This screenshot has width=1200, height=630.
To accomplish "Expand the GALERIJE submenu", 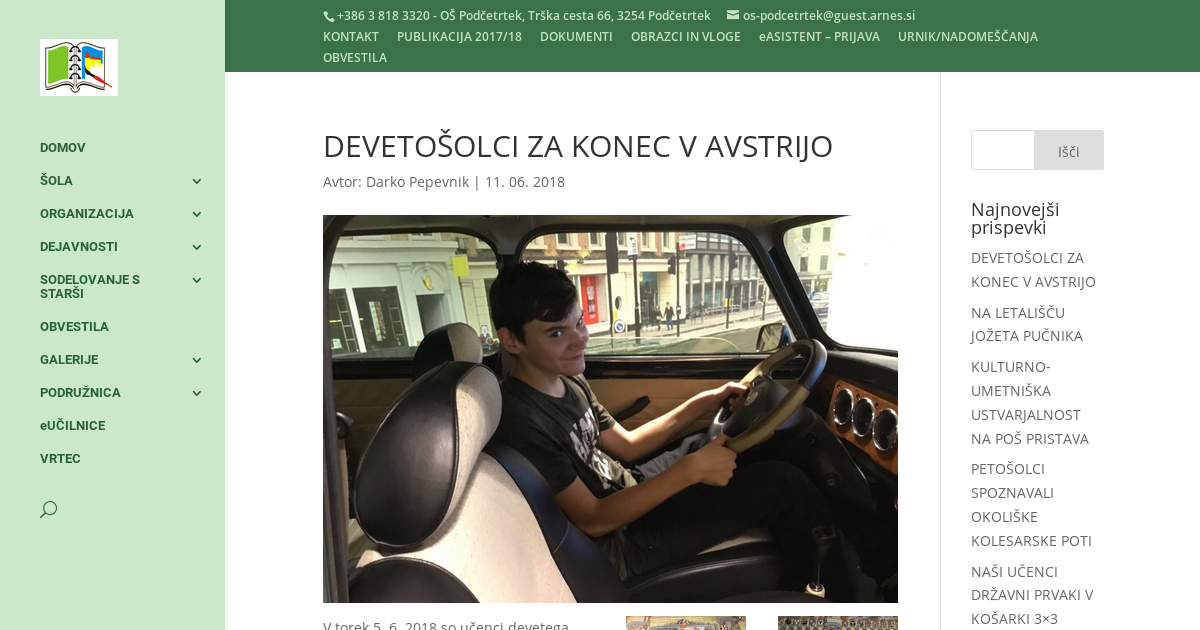I will pos(197,360).
